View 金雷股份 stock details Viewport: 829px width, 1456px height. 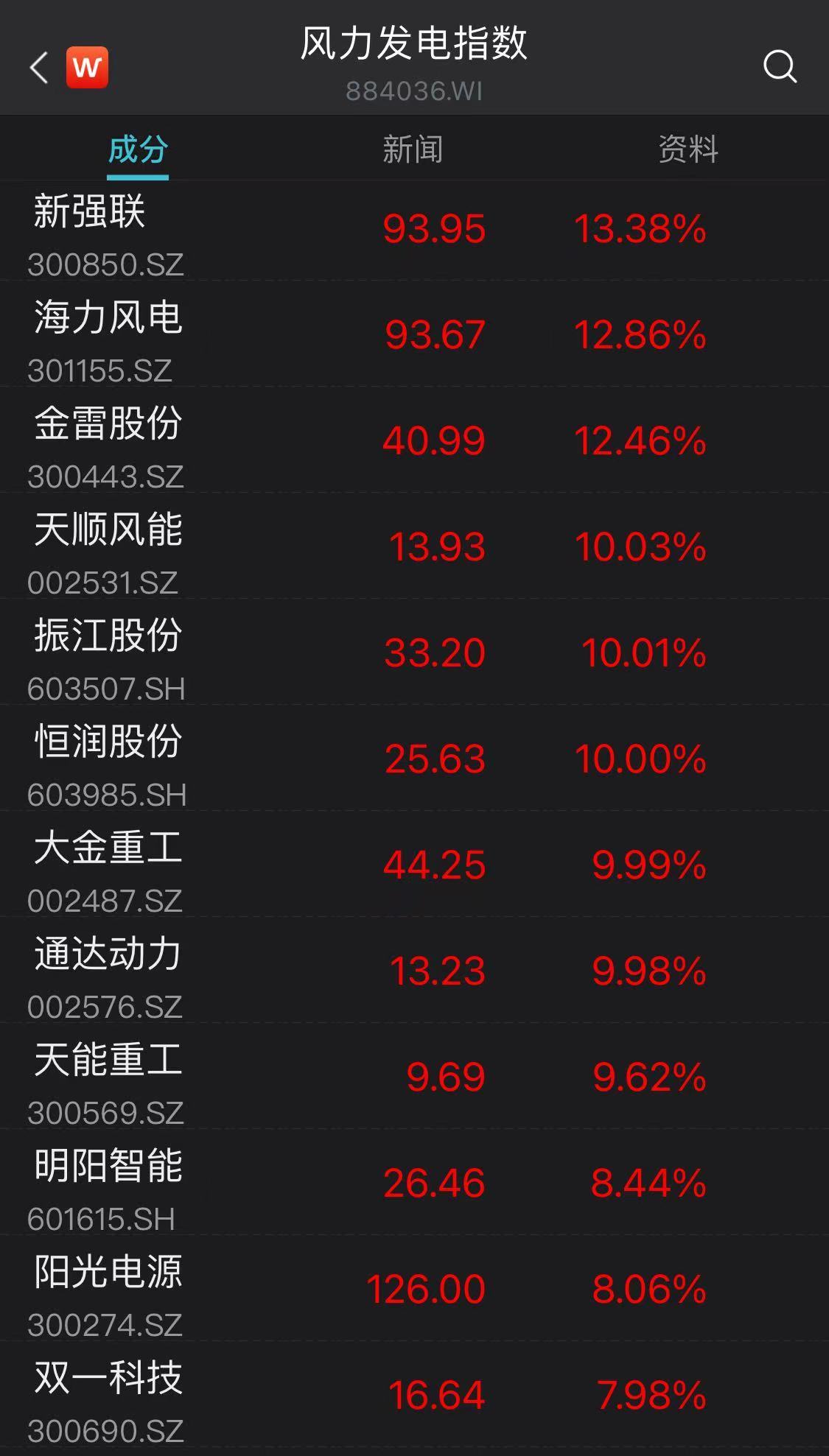(x=414, y=440)
